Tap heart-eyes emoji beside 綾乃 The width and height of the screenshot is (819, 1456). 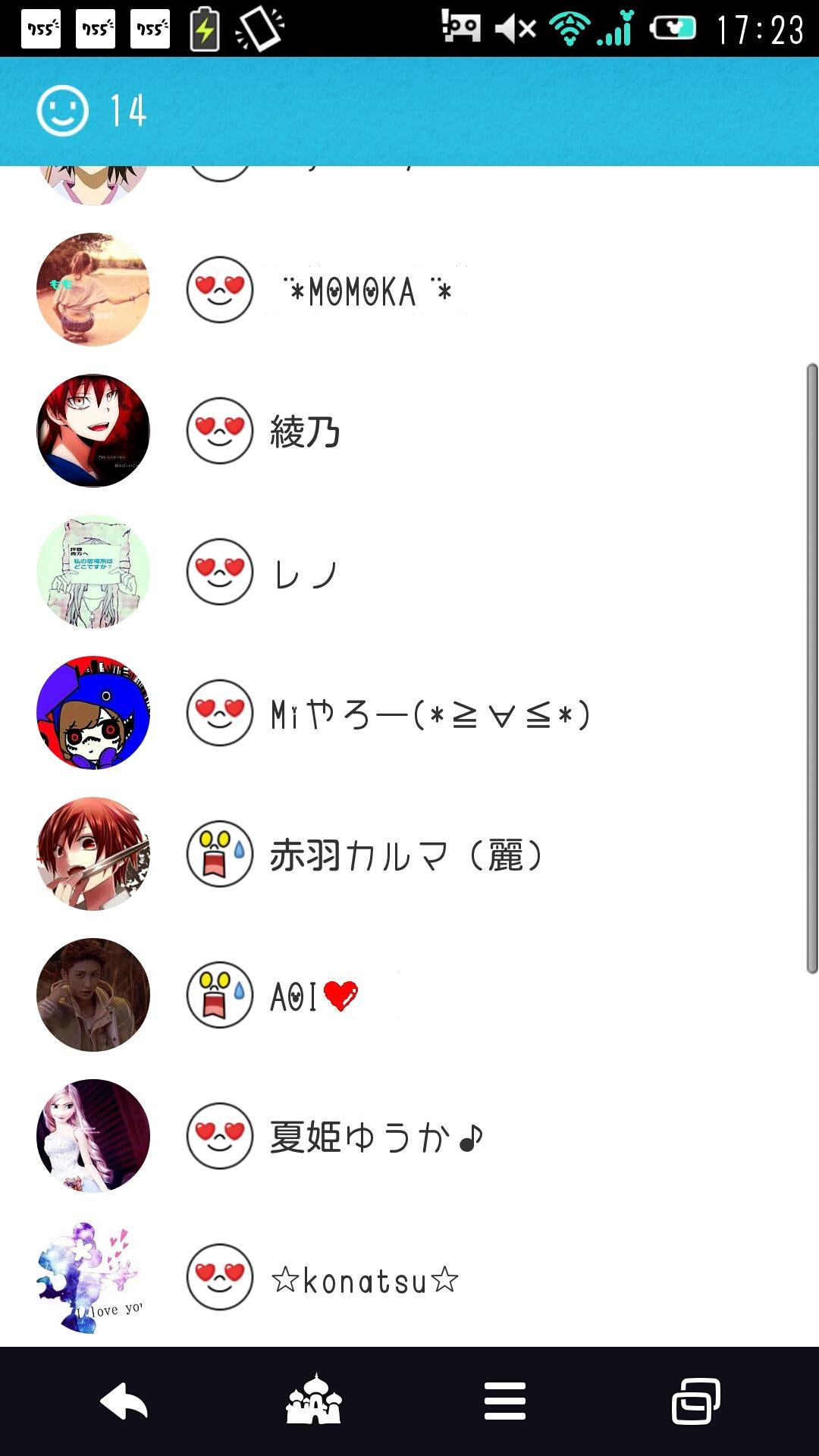219,430
